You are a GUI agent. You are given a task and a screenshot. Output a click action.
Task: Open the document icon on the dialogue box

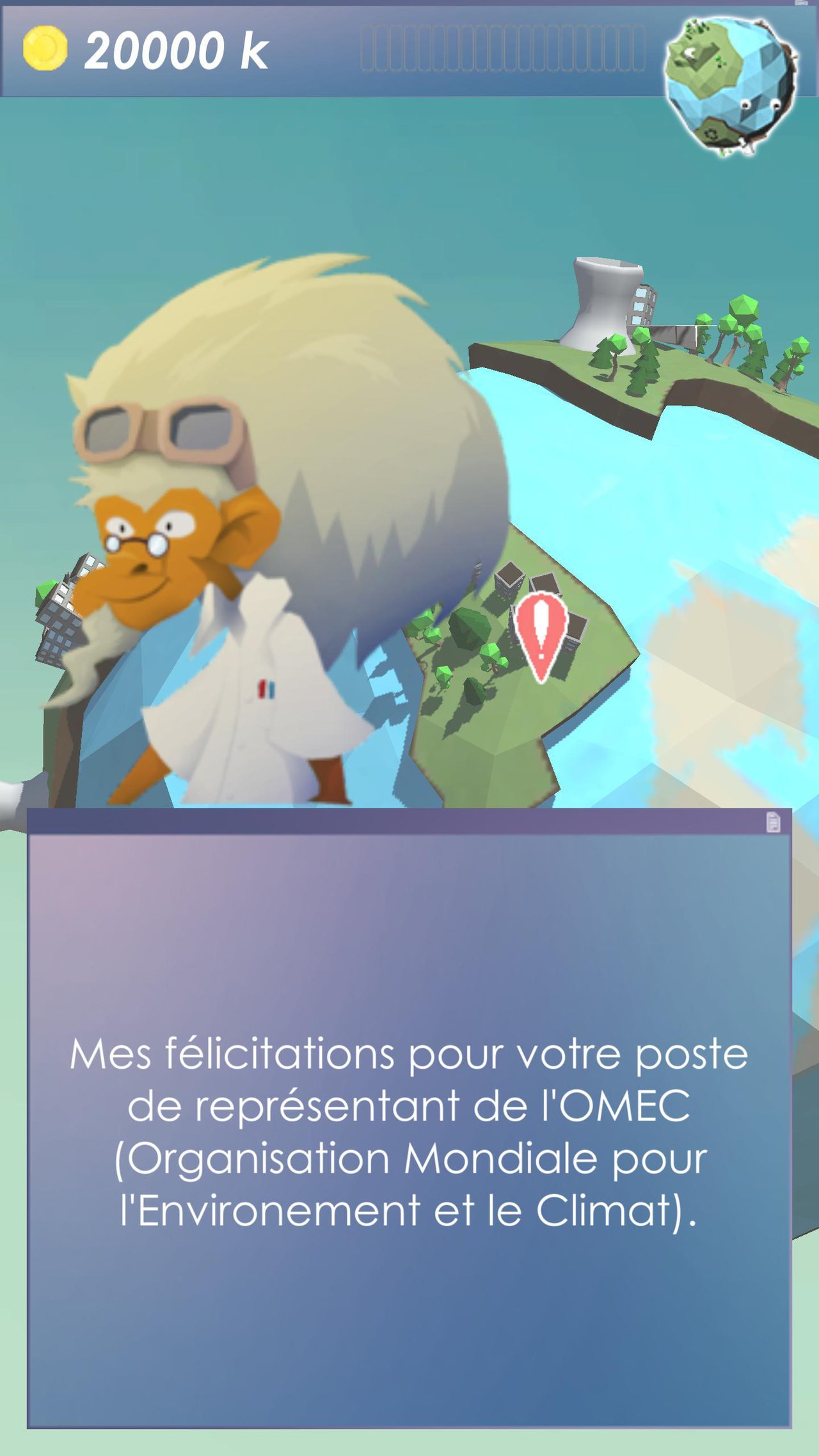click(773, 822)
